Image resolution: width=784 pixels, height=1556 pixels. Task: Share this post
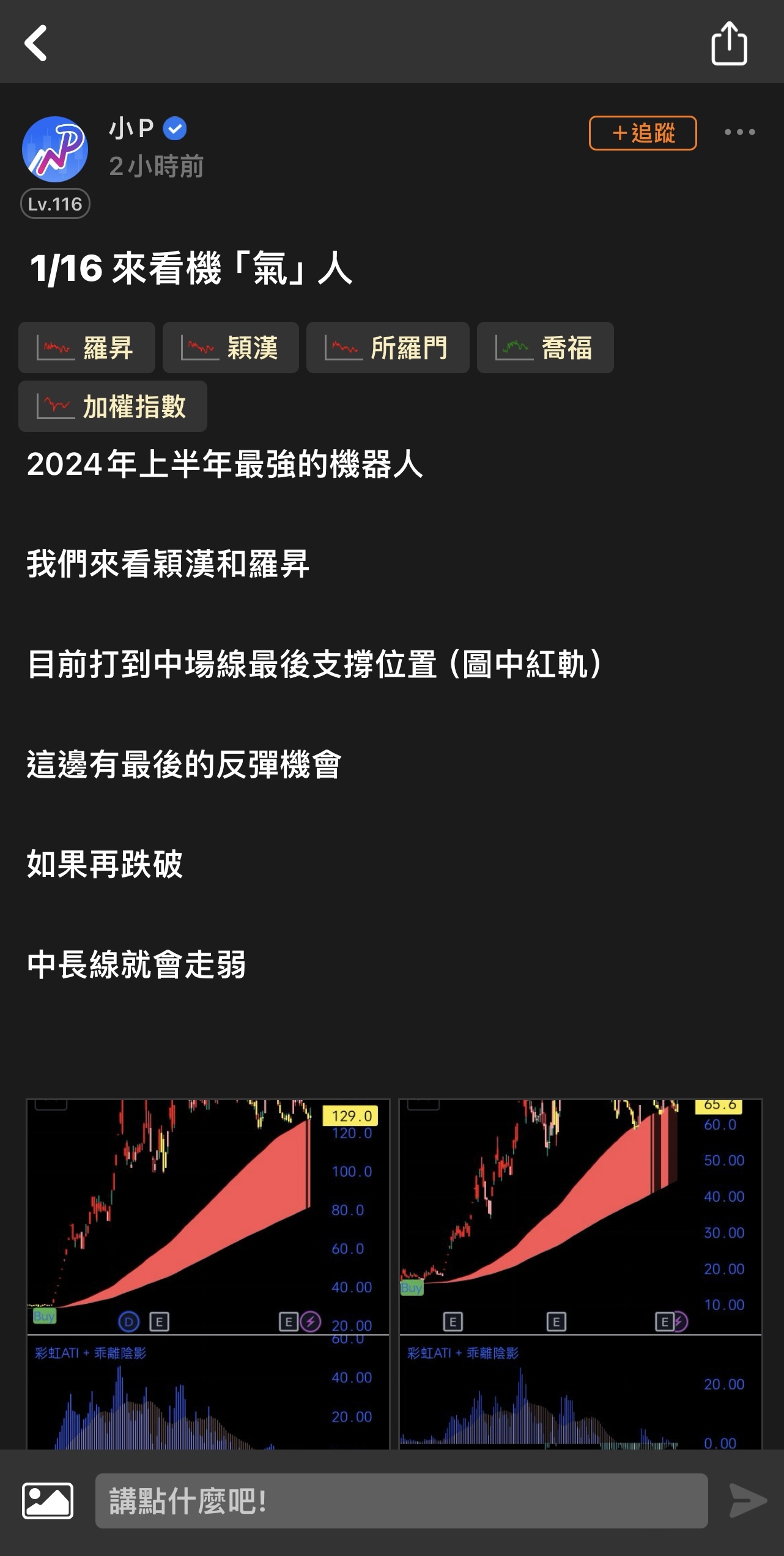[729, 43]
